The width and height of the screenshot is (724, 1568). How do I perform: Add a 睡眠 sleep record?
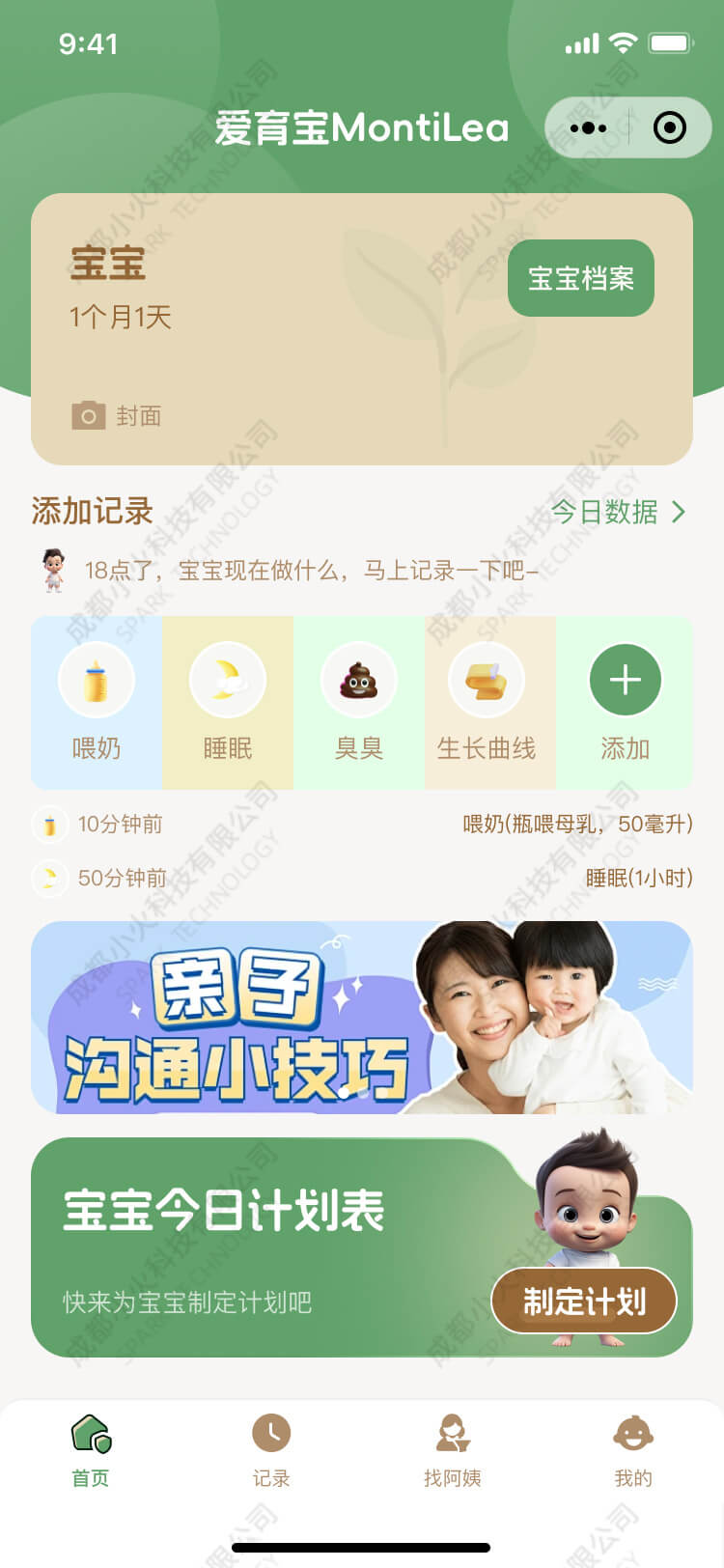[x=228, y=703]
